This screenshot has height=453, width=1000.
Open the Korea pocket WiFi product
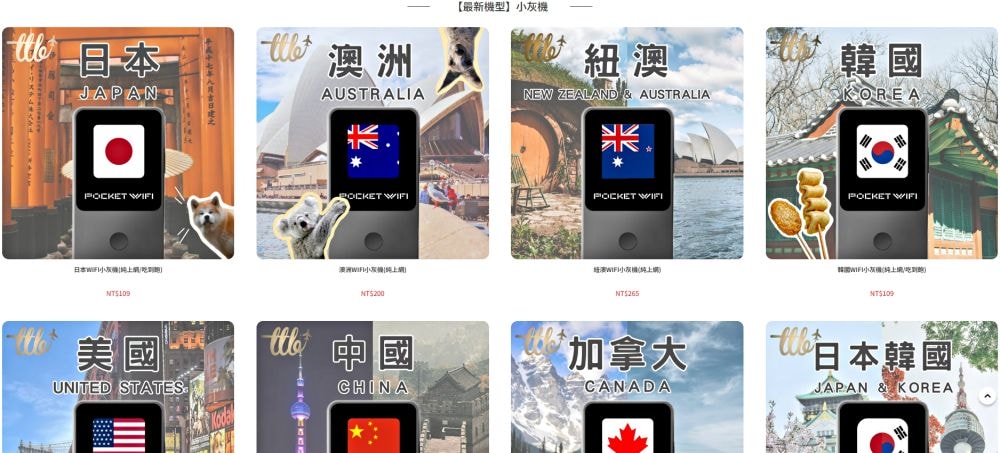(x=881, y=143)
